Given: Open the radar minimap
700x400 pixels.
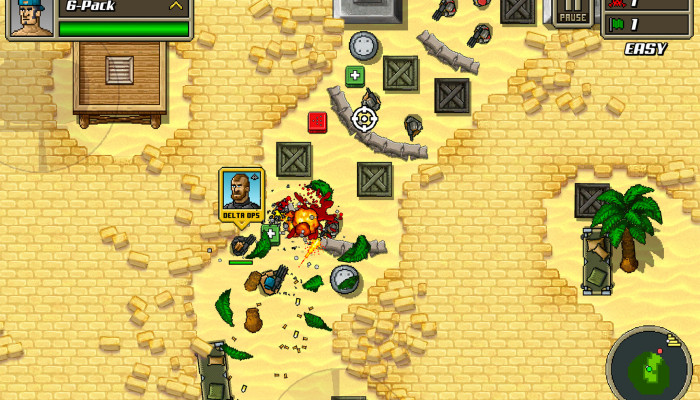Looking at the screenshot, I should (650, 365).
